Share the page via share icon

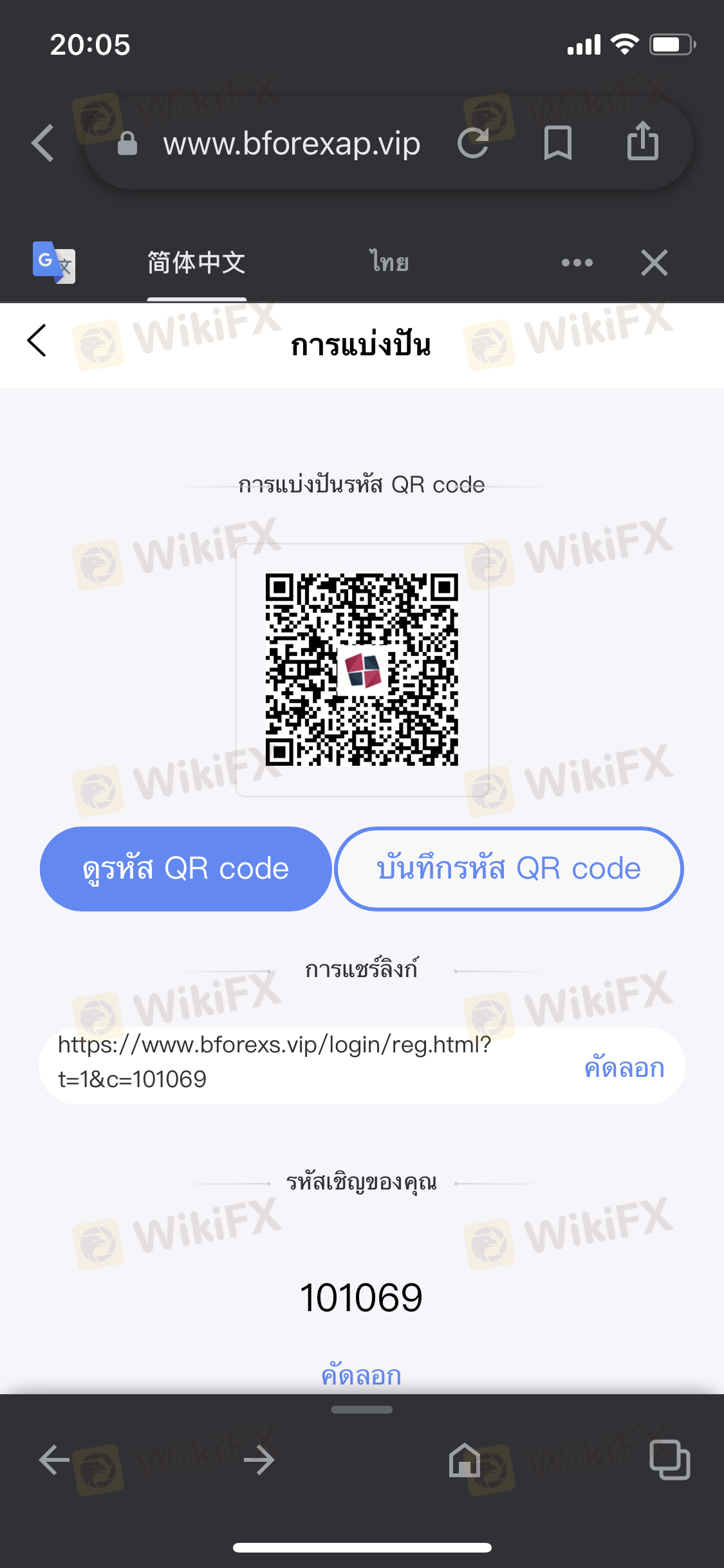pos(642,142)
